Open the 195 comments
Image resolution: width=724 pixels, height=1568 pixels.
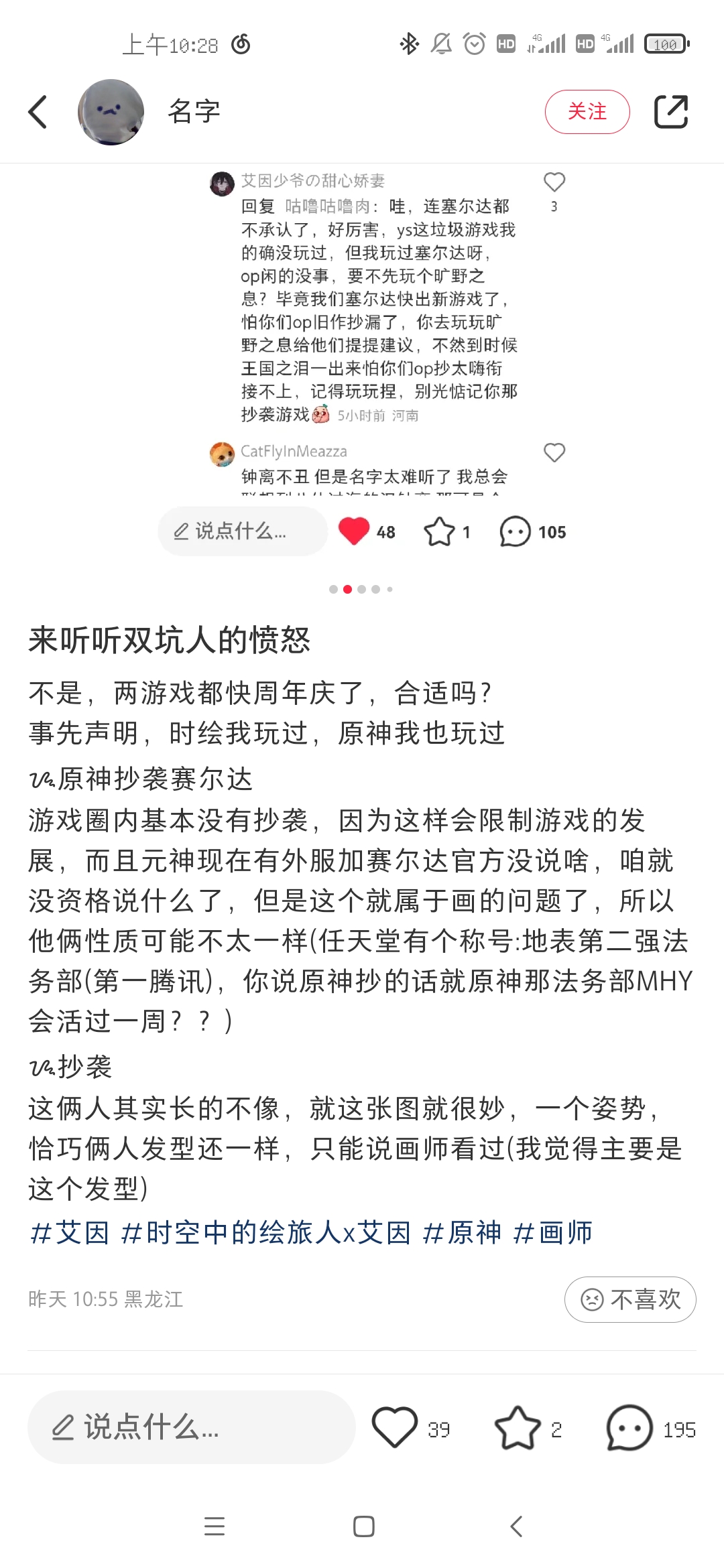tap(629, 1427)
